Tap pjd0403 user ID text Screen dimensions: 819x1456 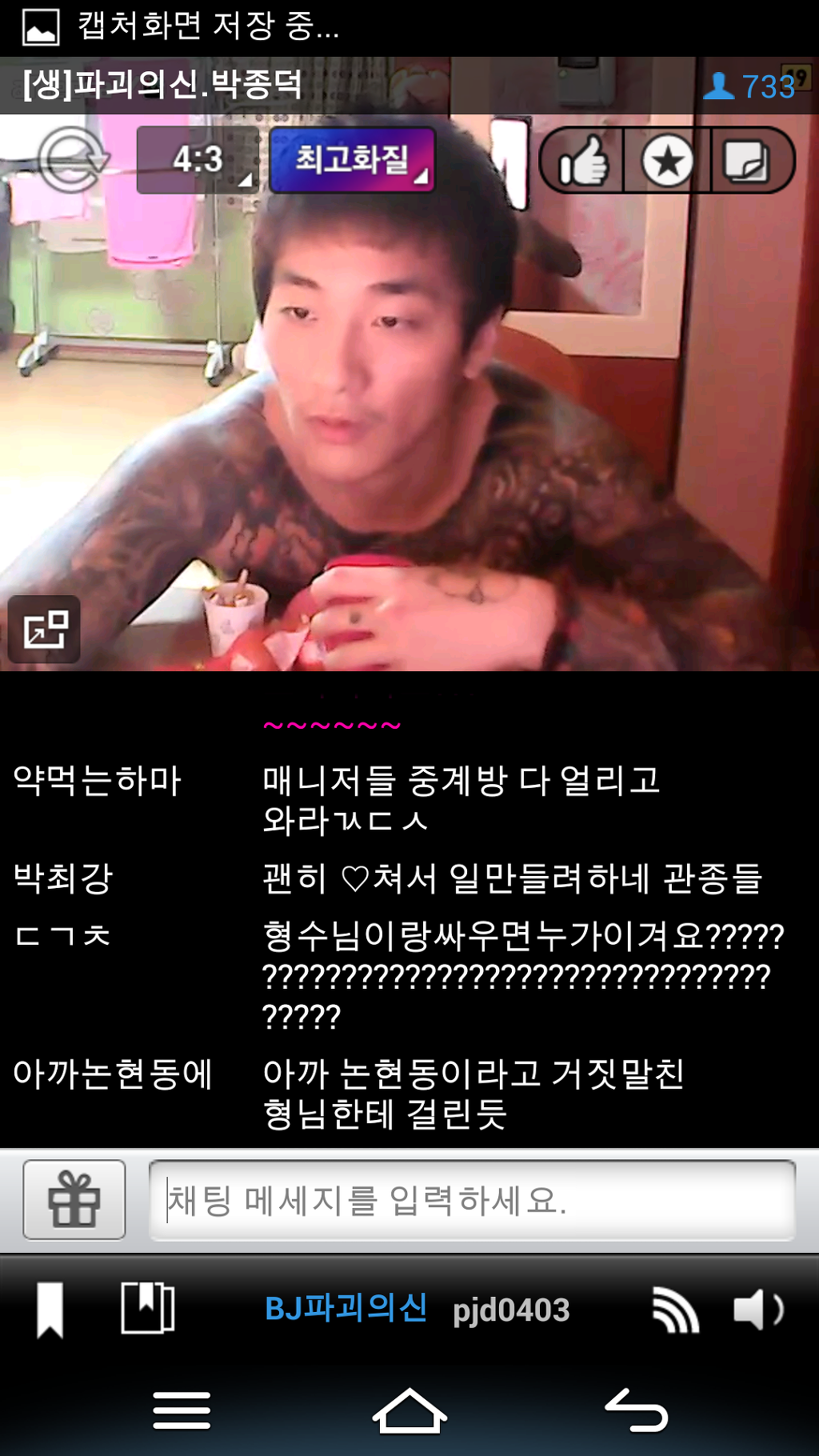(x=513, y=1310)
